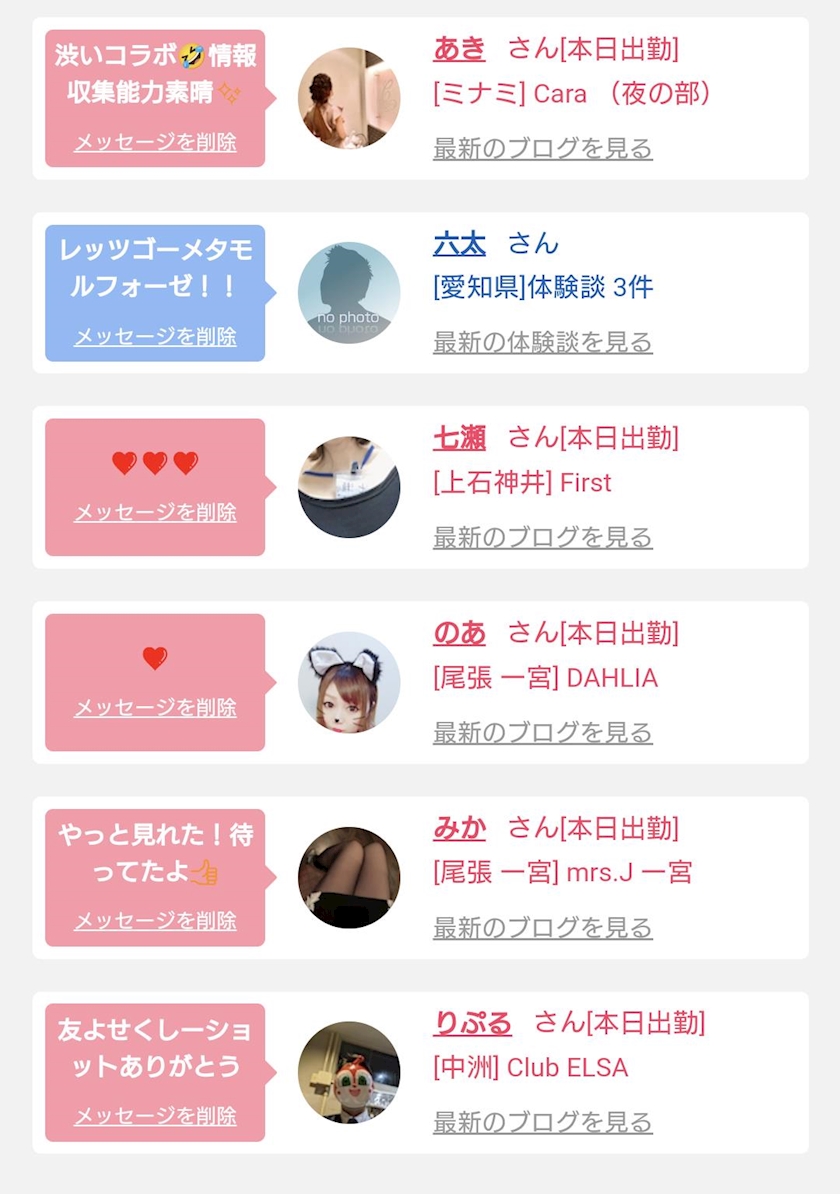Delete the レッツゴーメタモルフォーゼ message
This screenshot has height=1194, width=840.
tap(155, 337)
